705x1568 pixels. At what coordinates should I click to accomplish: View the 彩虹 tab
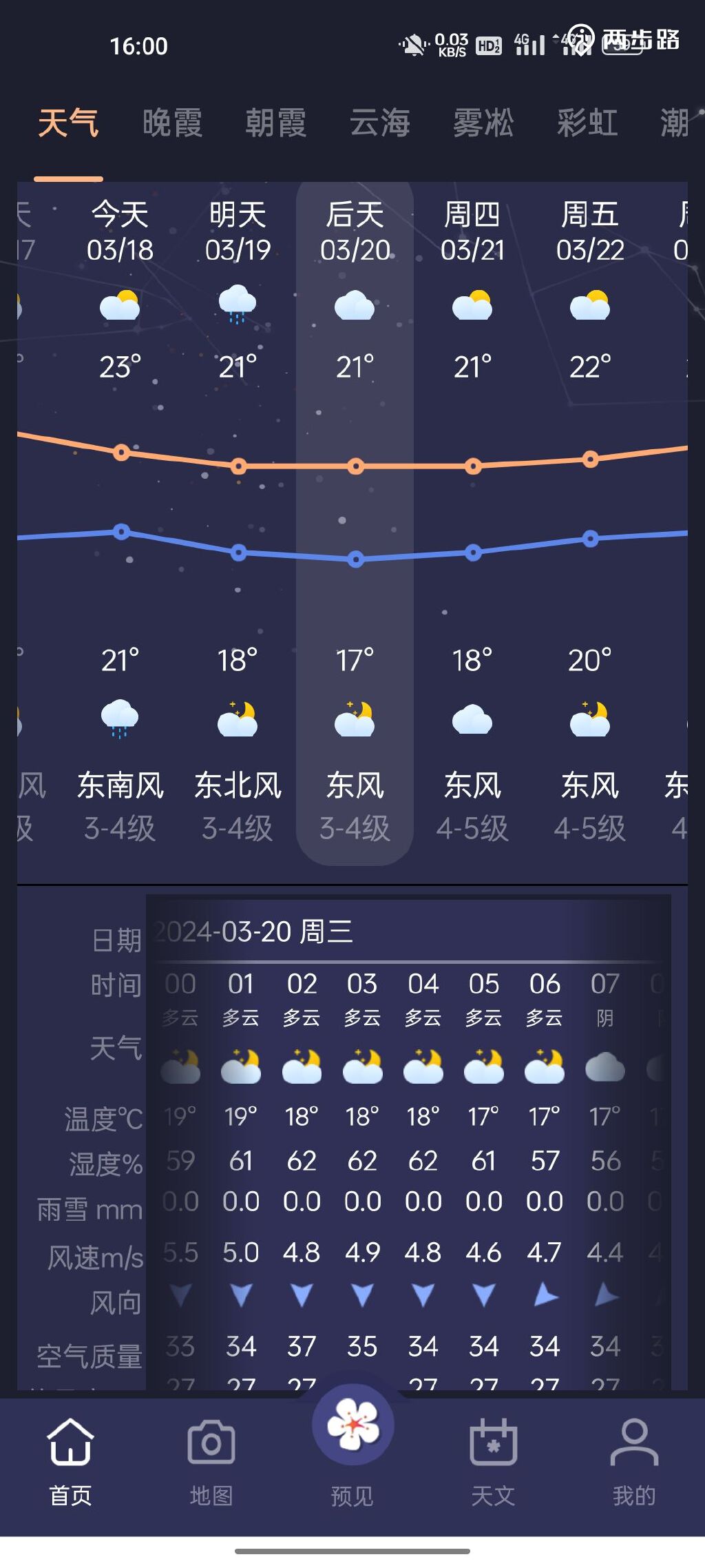587,123
